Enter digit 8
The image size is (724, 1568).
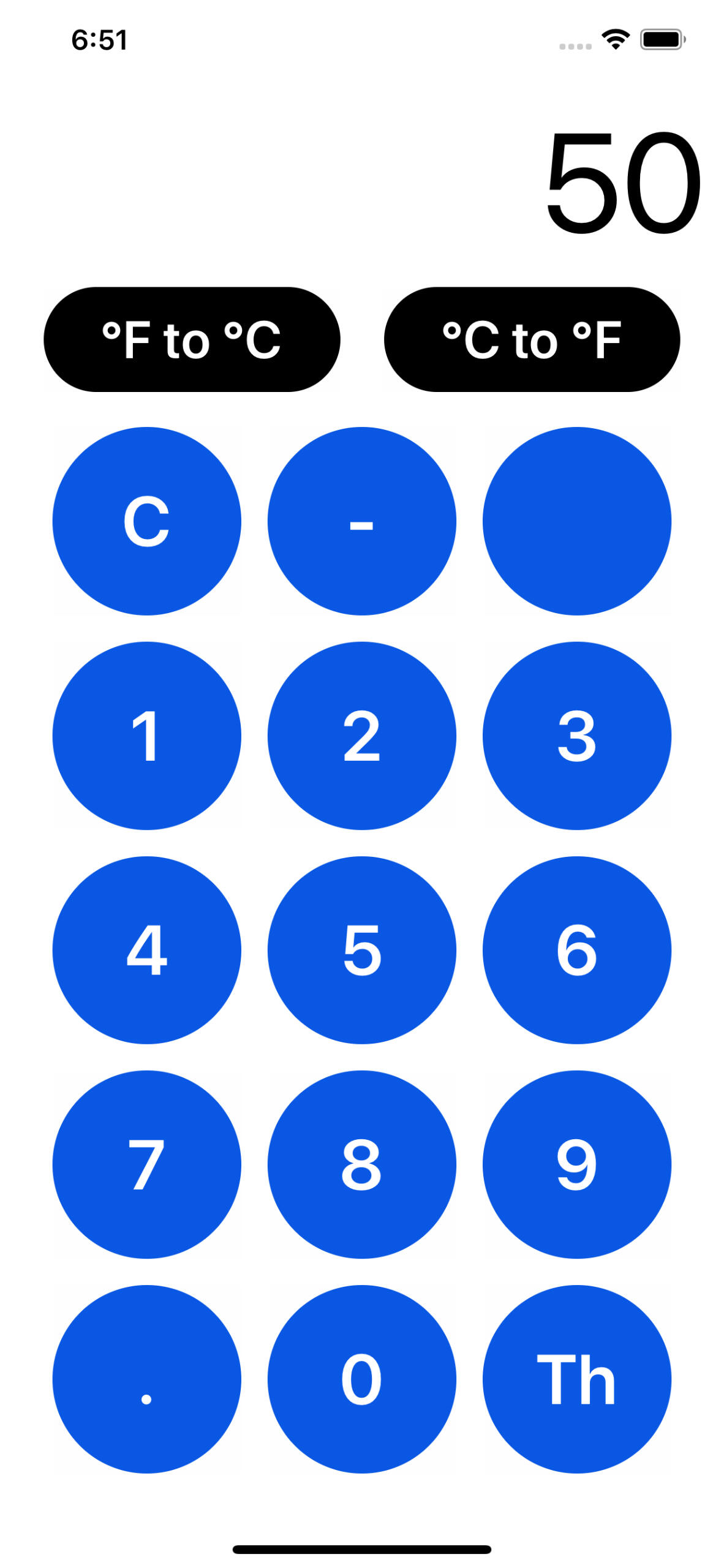(361, 1164)
